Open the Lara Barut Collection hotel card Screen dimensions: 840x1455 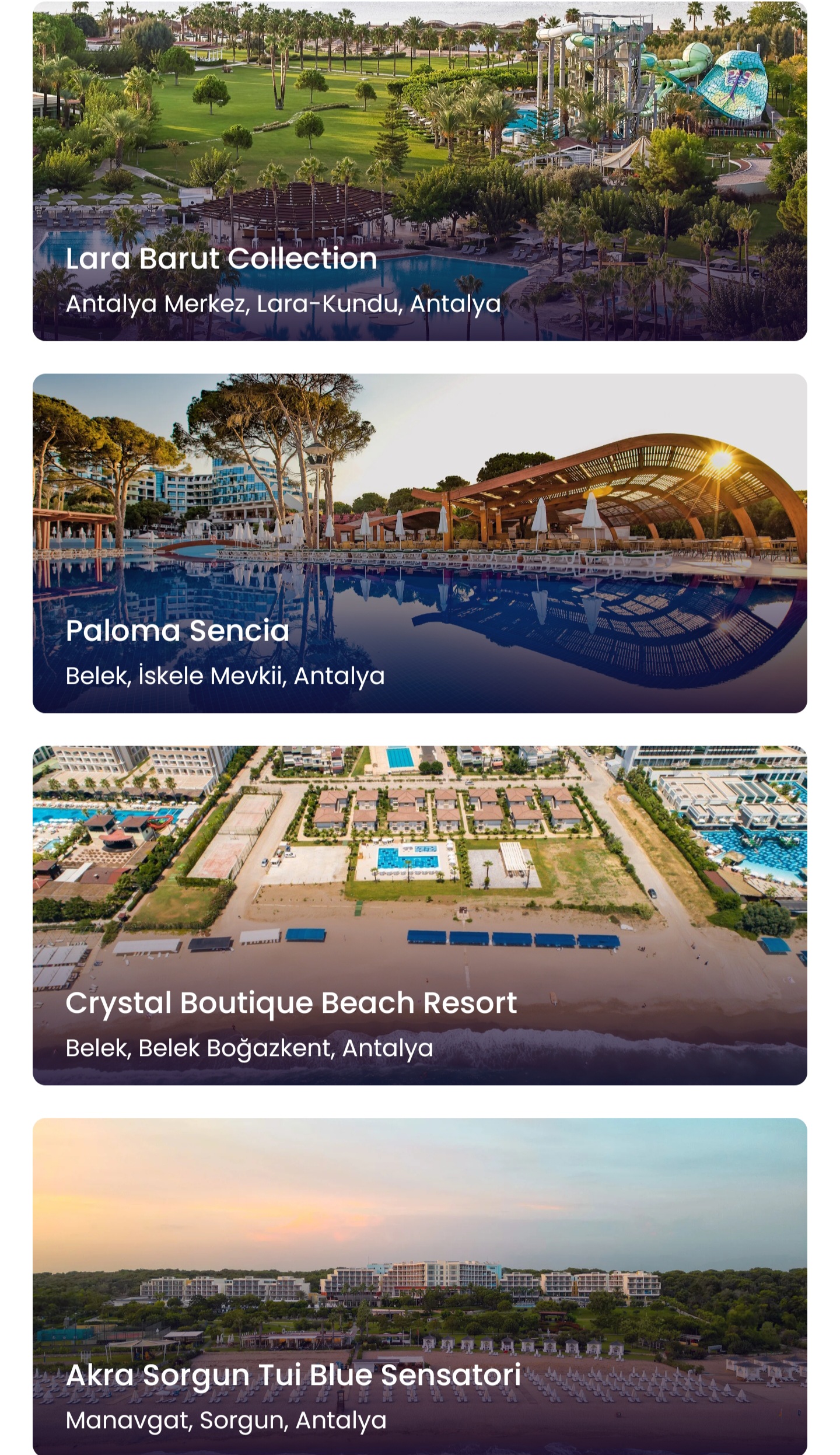(x=419, y=170)
